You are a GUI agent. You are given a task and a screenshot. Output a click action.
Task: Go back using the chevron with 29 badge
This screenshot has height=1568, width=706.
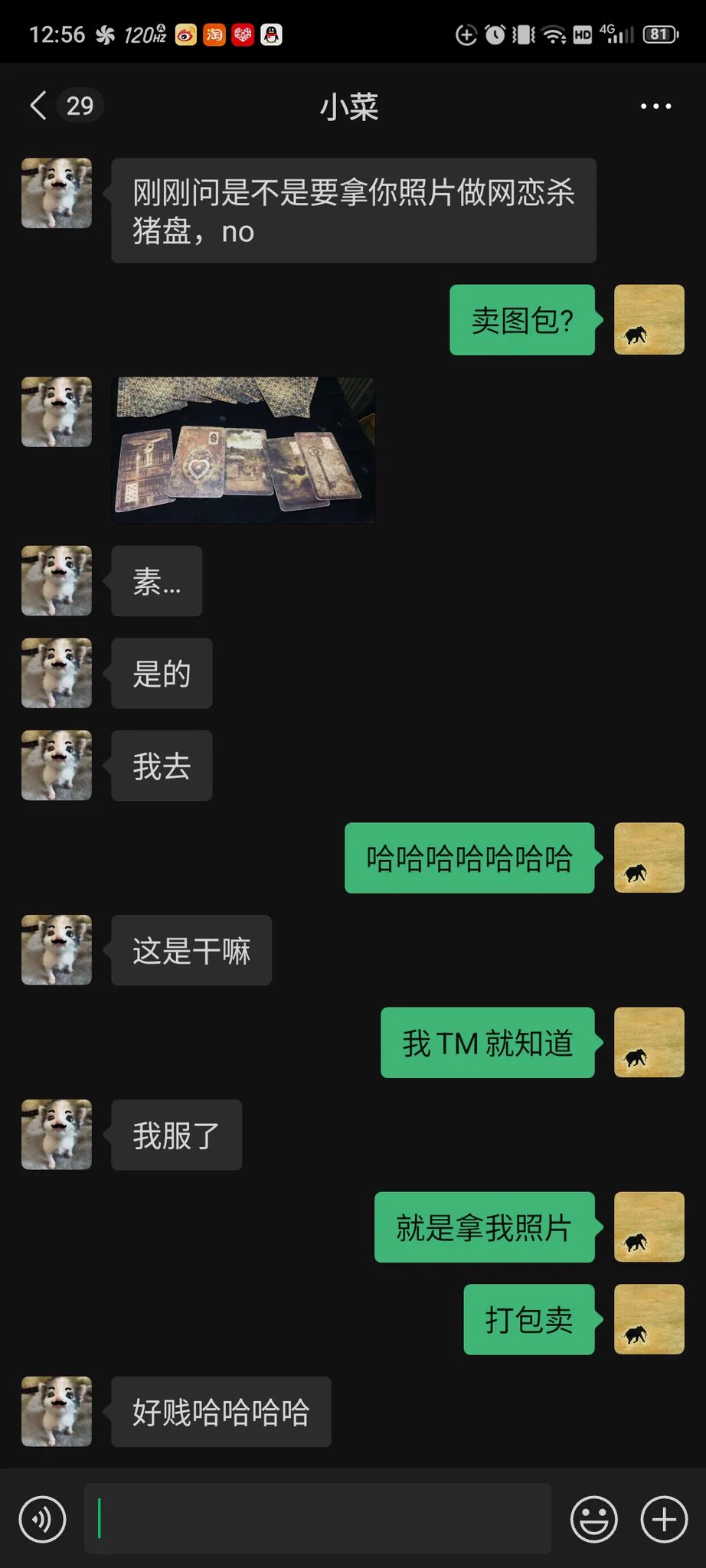click(x=61, y=106)
